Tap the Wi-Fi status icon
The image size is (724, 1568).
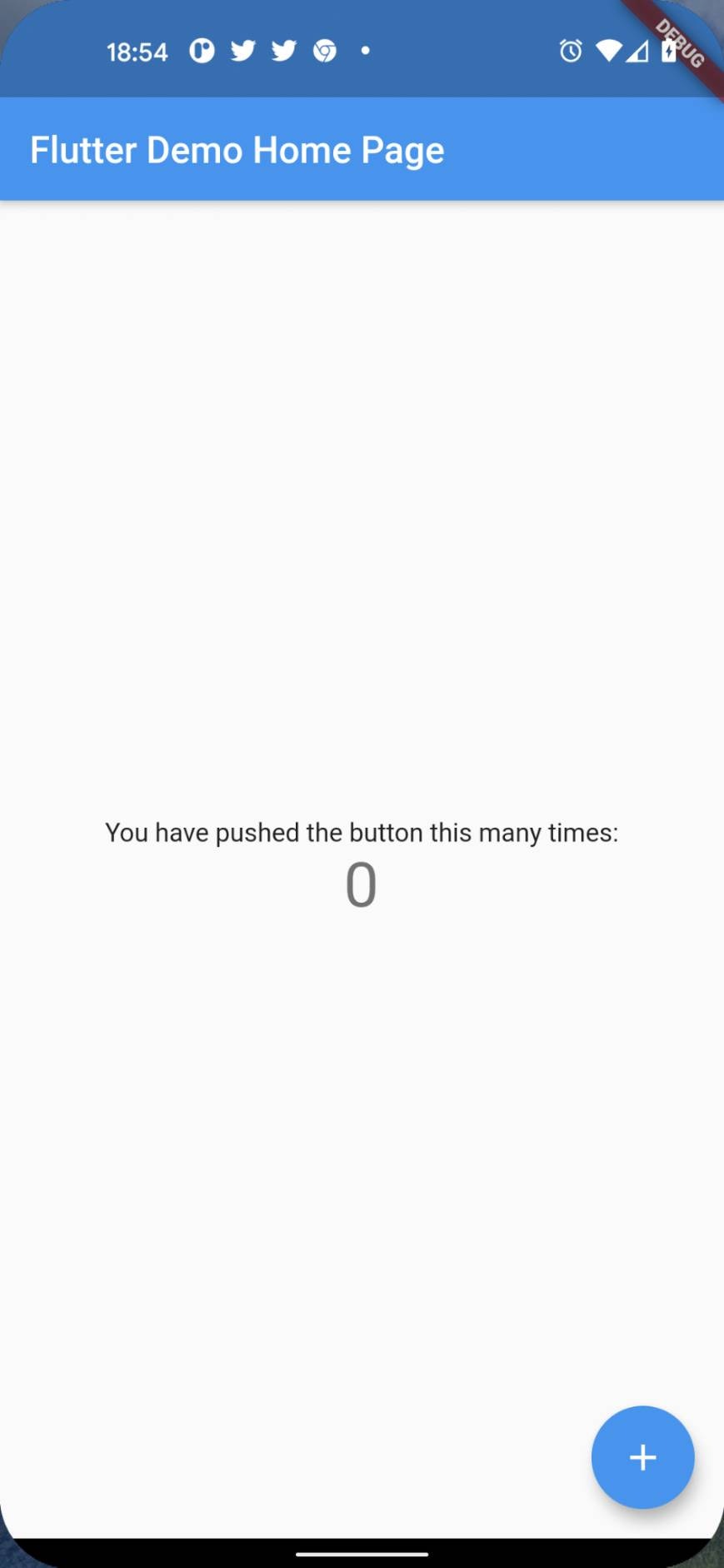[x=609, y=51]
